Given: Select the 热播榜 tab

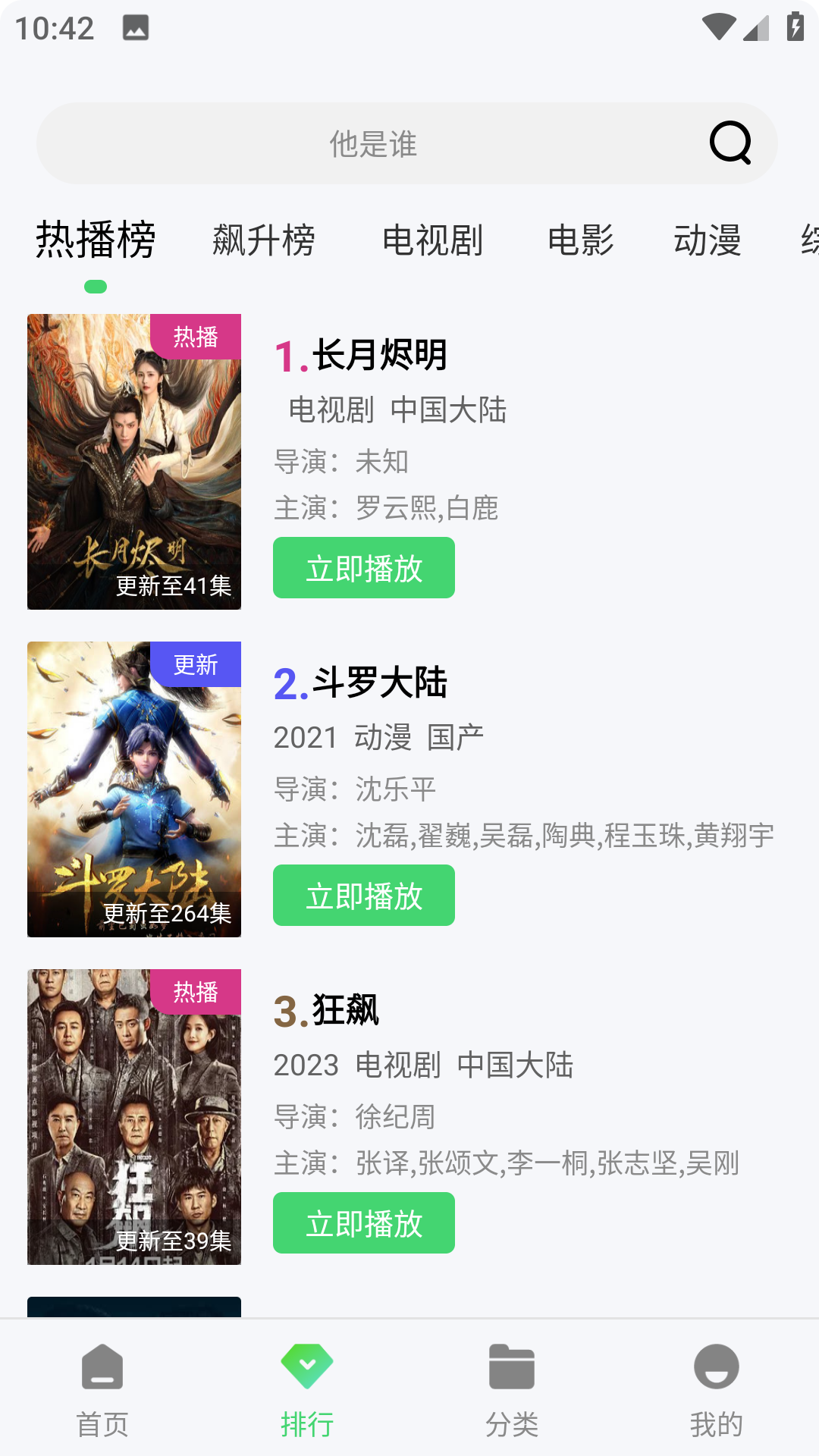Looking at the screenshot, I should [96, 240].
